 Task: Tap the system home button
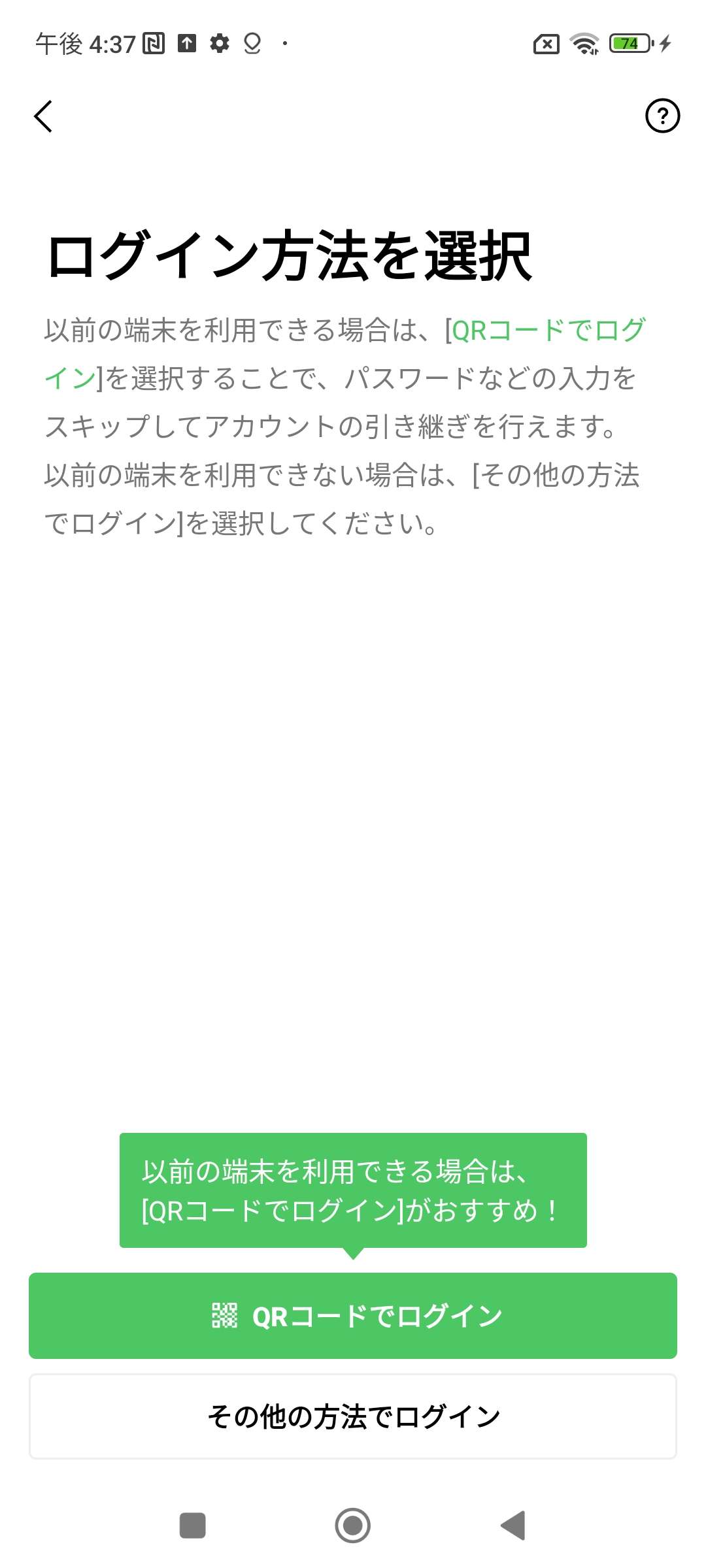[353, 1526]
